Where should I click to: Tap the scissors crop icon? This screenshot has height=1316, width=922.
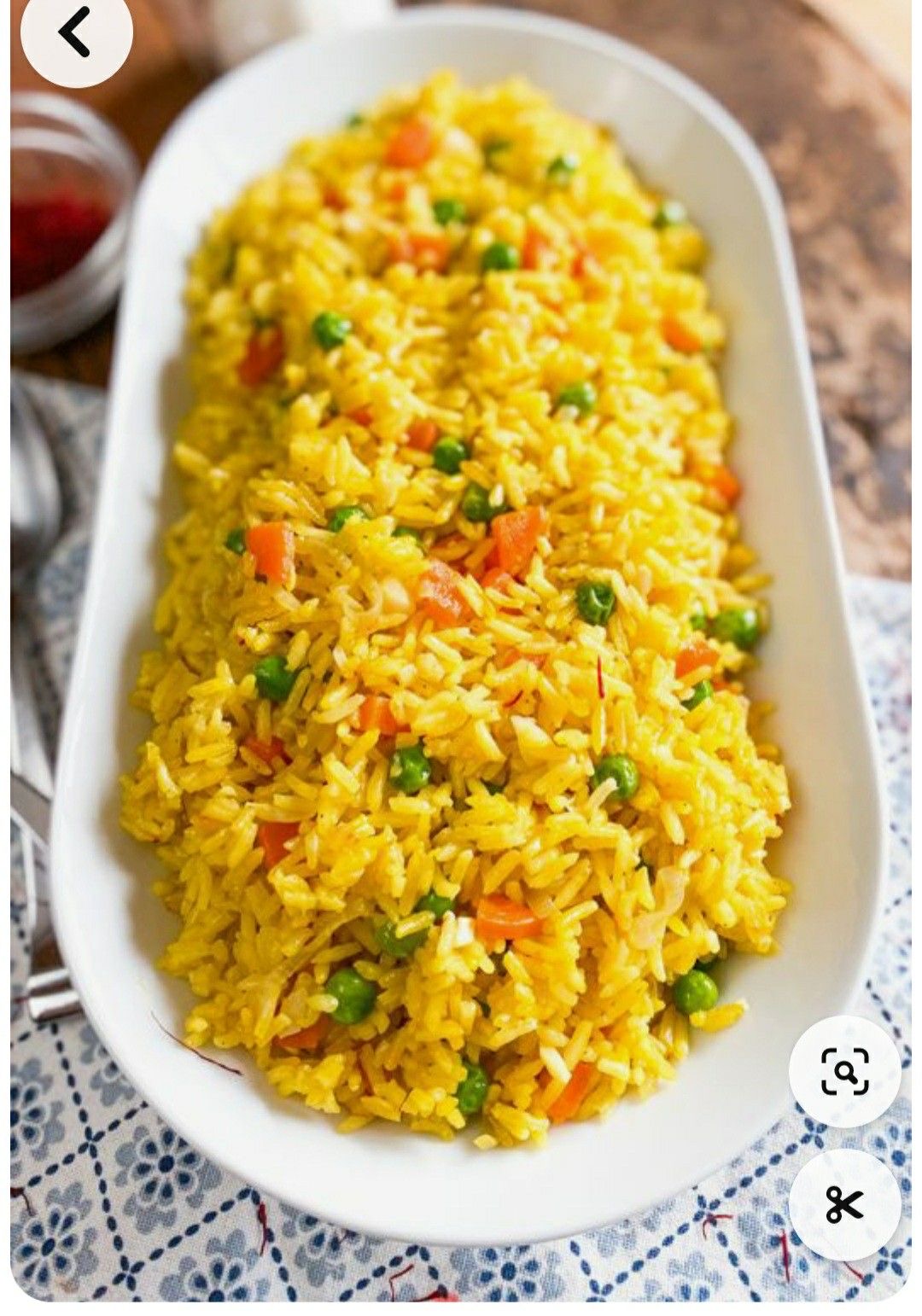[x=844, y=1204]
